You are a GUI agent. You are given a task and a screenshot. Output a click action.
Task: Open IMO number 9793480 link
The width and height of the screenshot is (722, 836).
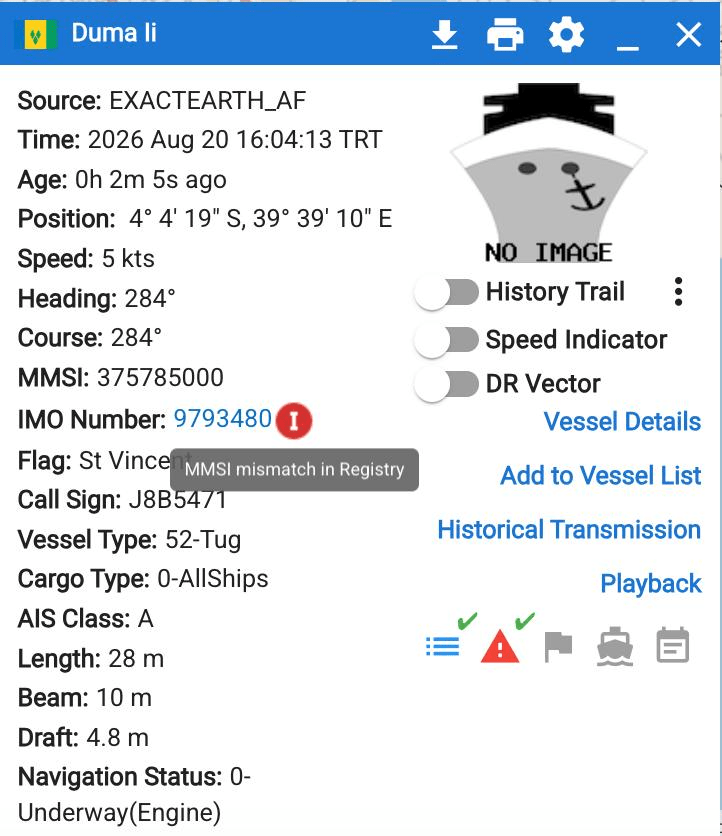223,419
